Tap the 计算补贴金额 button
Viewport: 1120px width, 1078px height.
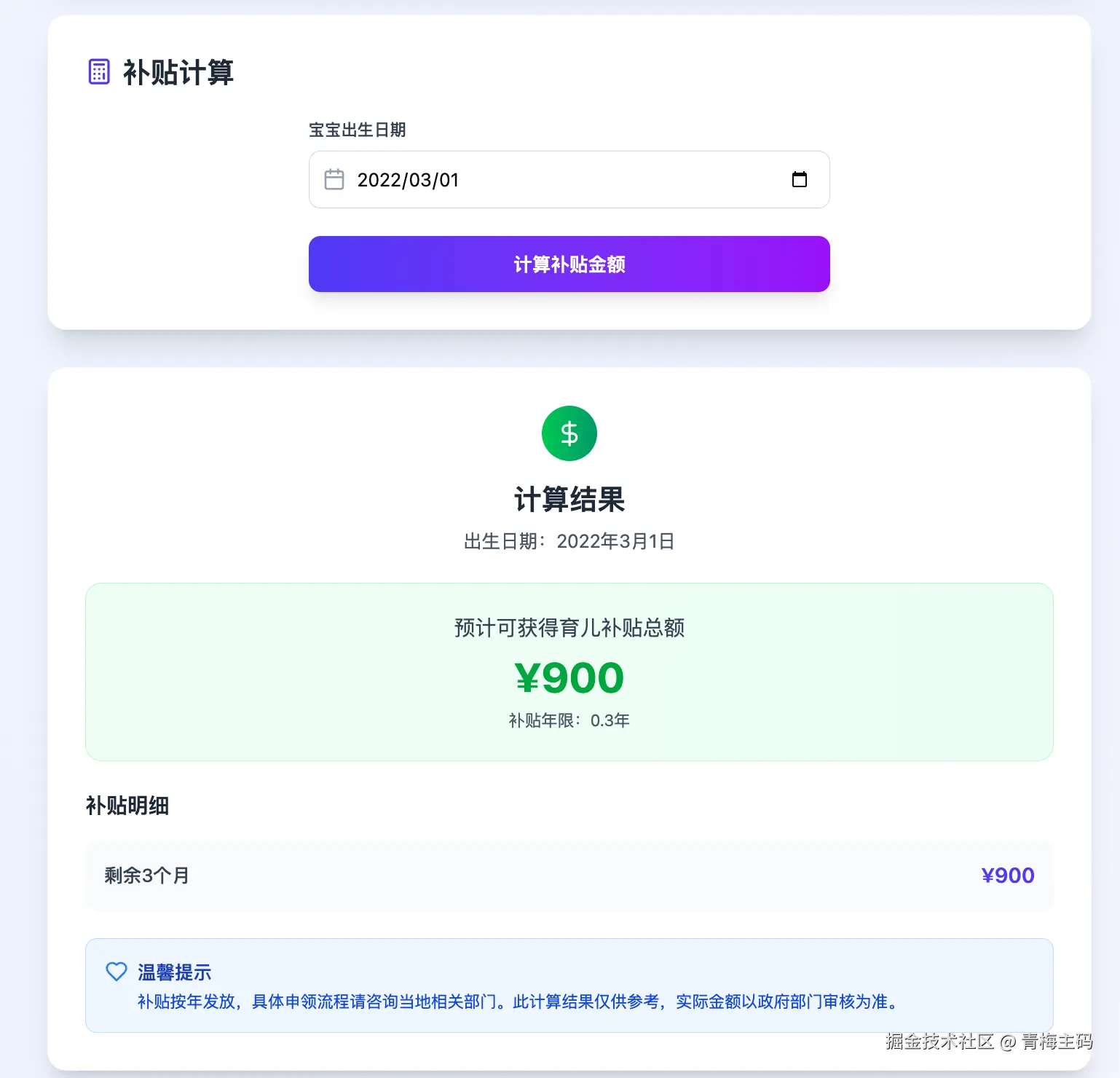(569, 264)
